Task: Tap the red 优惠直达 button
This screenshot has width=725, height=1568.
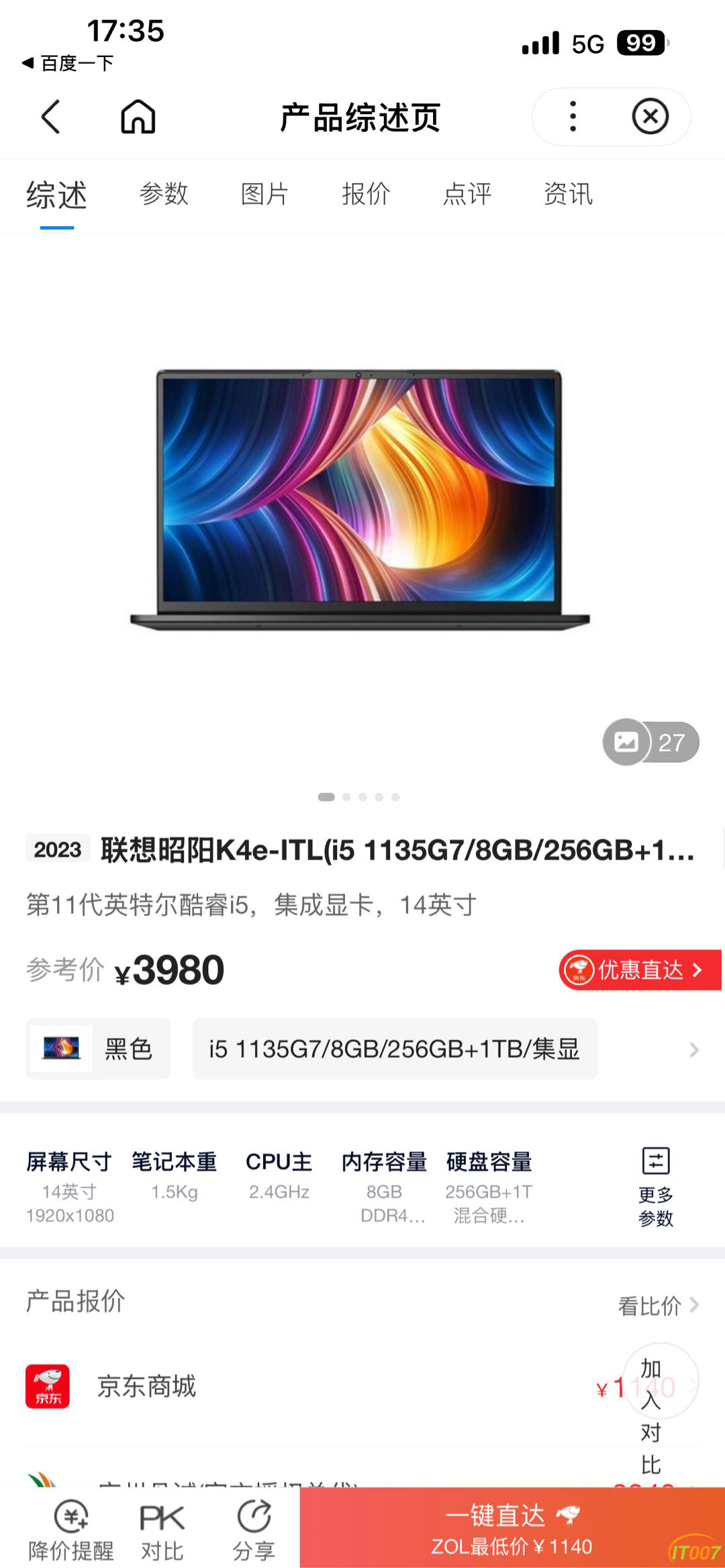Action: 640,970
